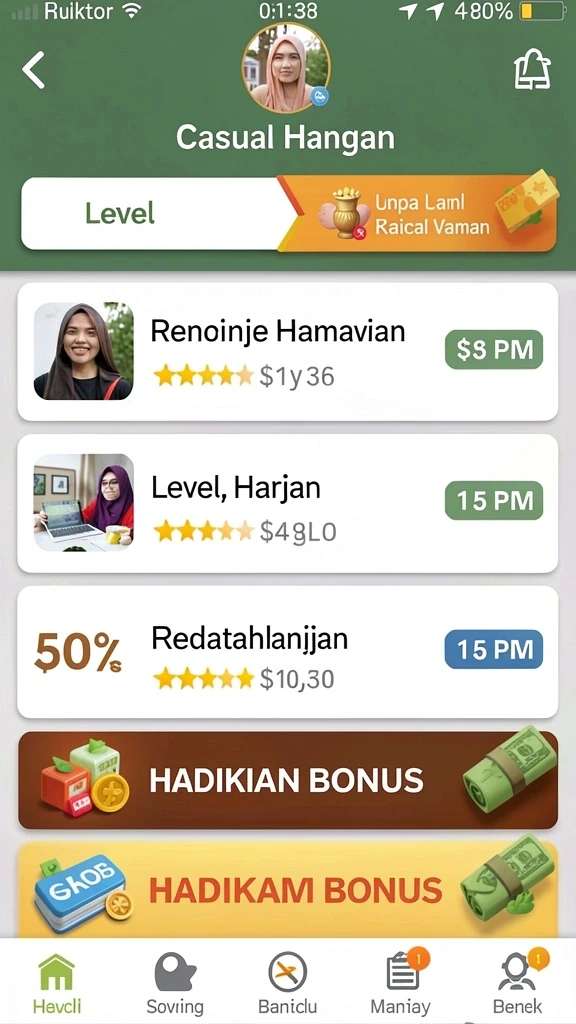Switch to the Baniclu tab
This screenshot has width=576, height=1024.
(x=287, y=983)
